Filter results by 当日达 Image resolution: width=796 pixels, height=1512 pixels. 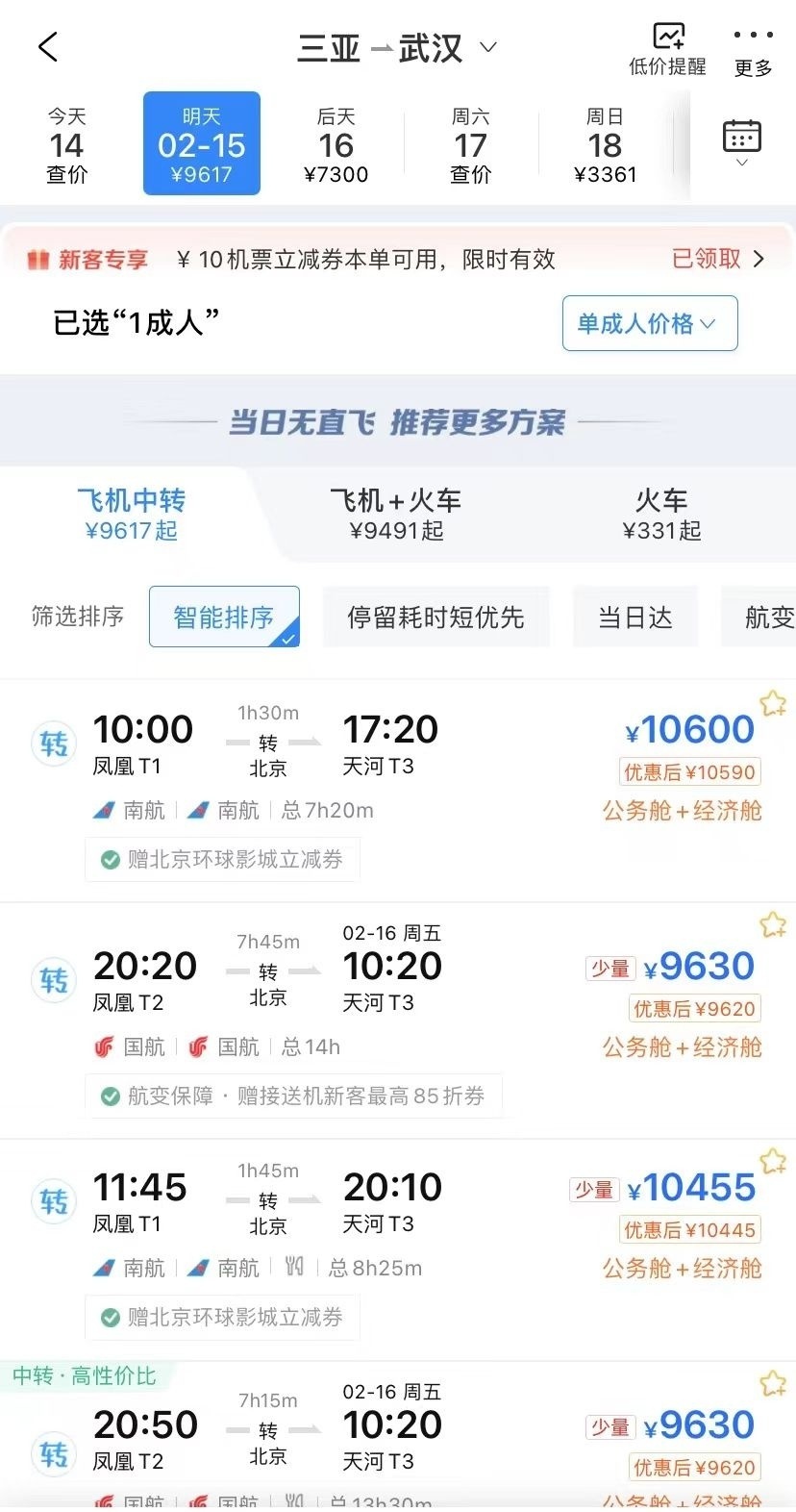634,617
